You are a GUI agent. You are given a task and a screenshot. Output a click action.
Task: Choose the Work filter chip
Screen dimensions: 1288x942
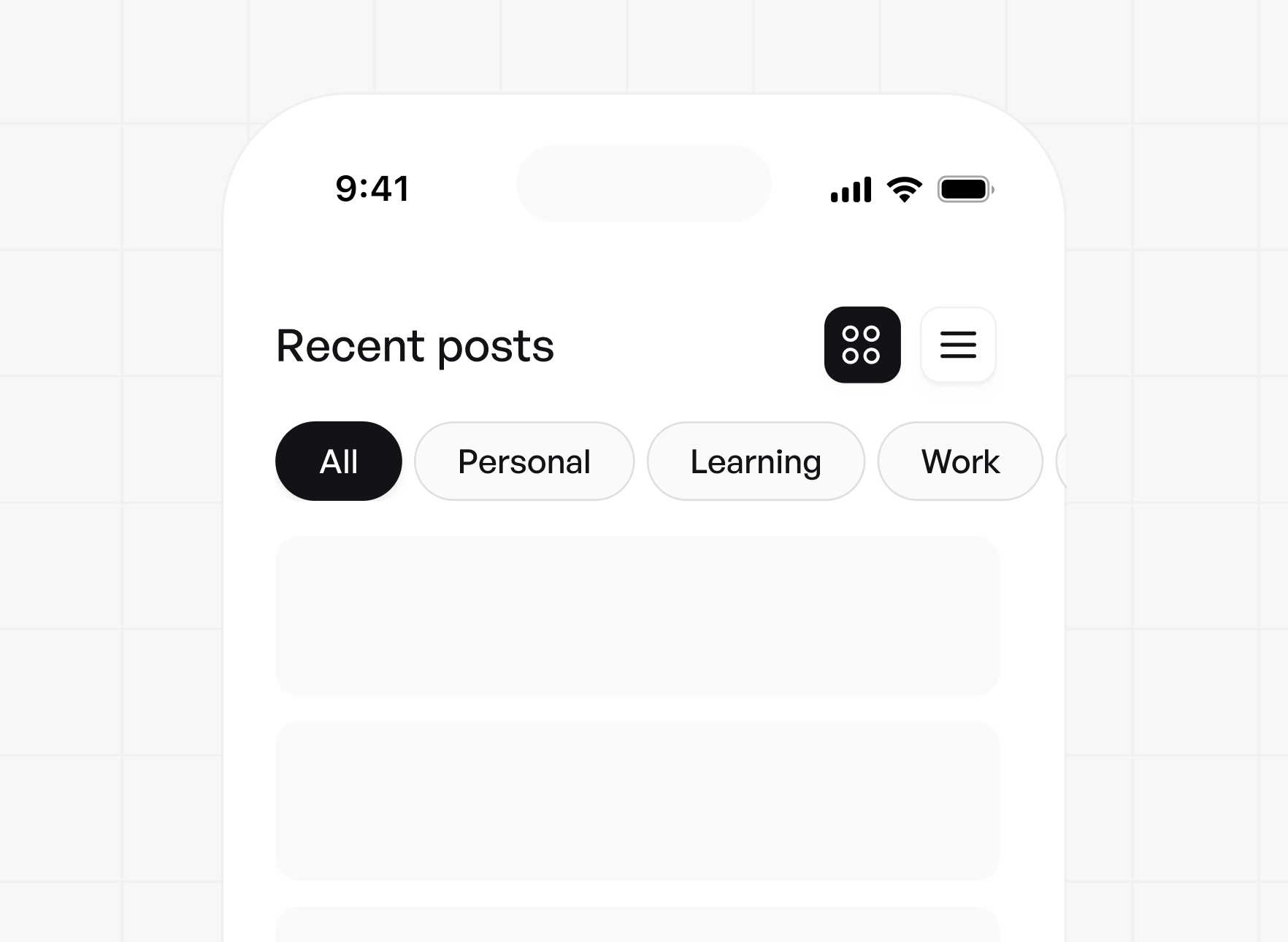(x=960, y=462)
